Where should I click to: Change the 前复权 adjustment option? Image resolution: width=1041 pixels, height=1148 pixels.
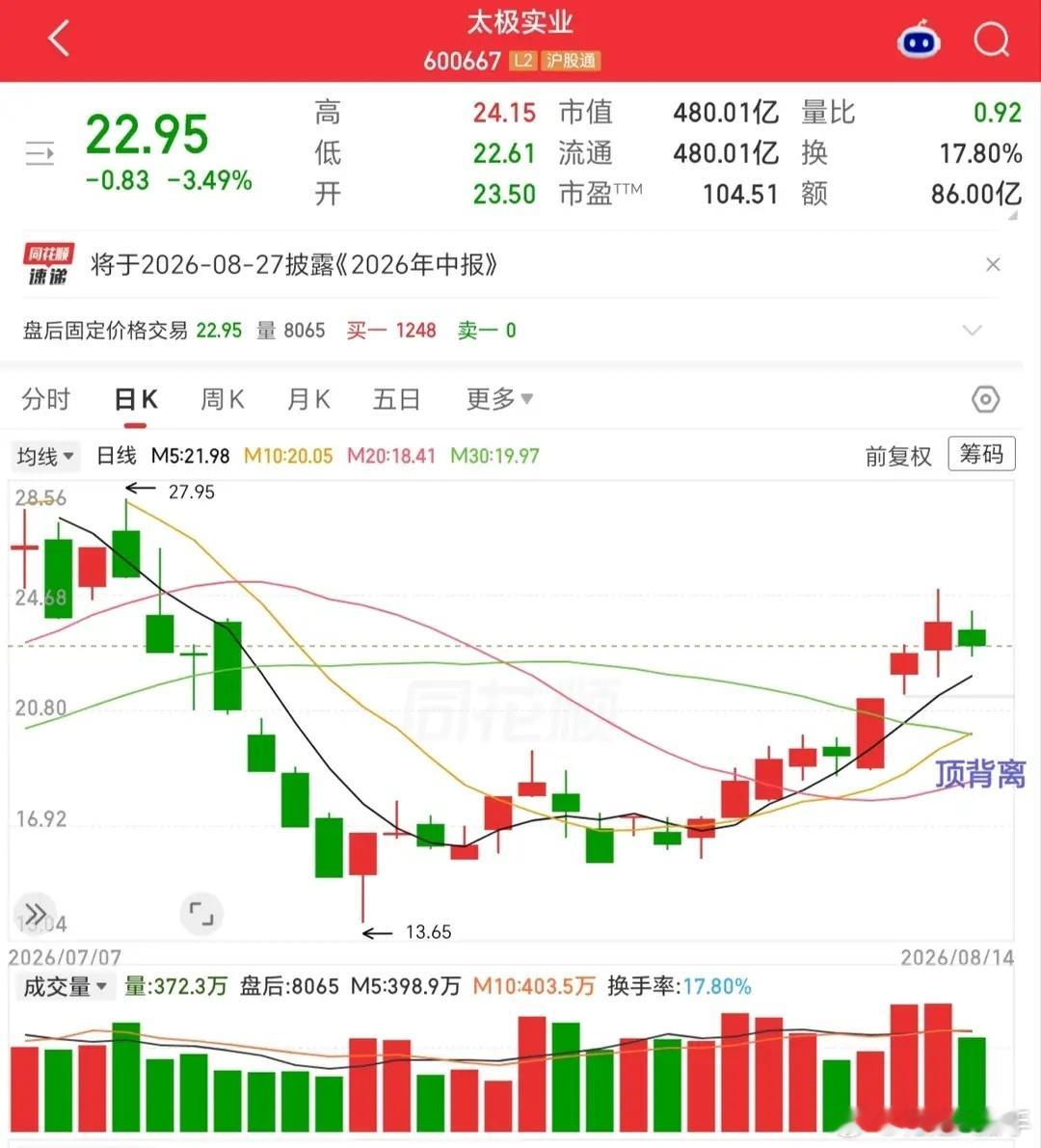[x=898, y=456]
